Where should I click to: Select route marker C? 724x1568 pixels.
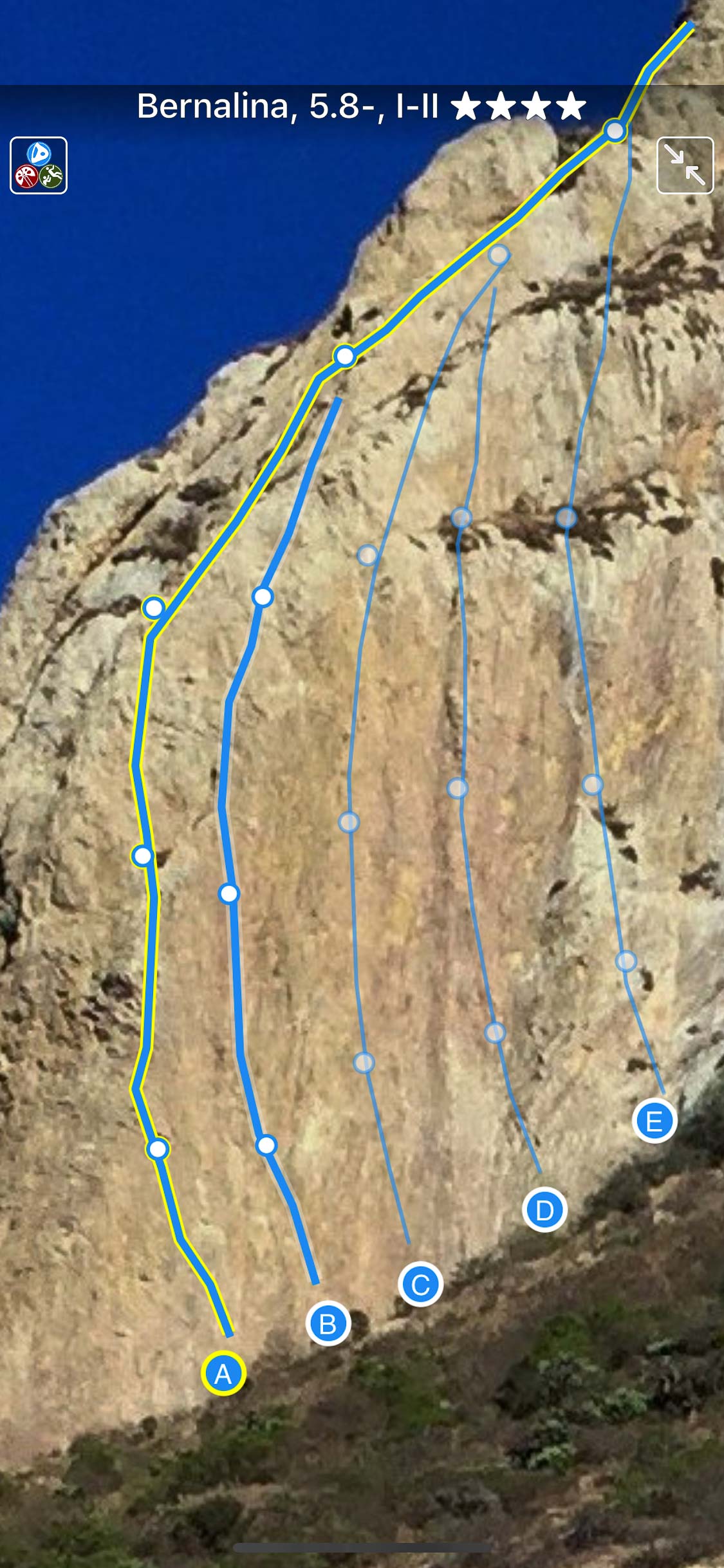(420, 1284)
